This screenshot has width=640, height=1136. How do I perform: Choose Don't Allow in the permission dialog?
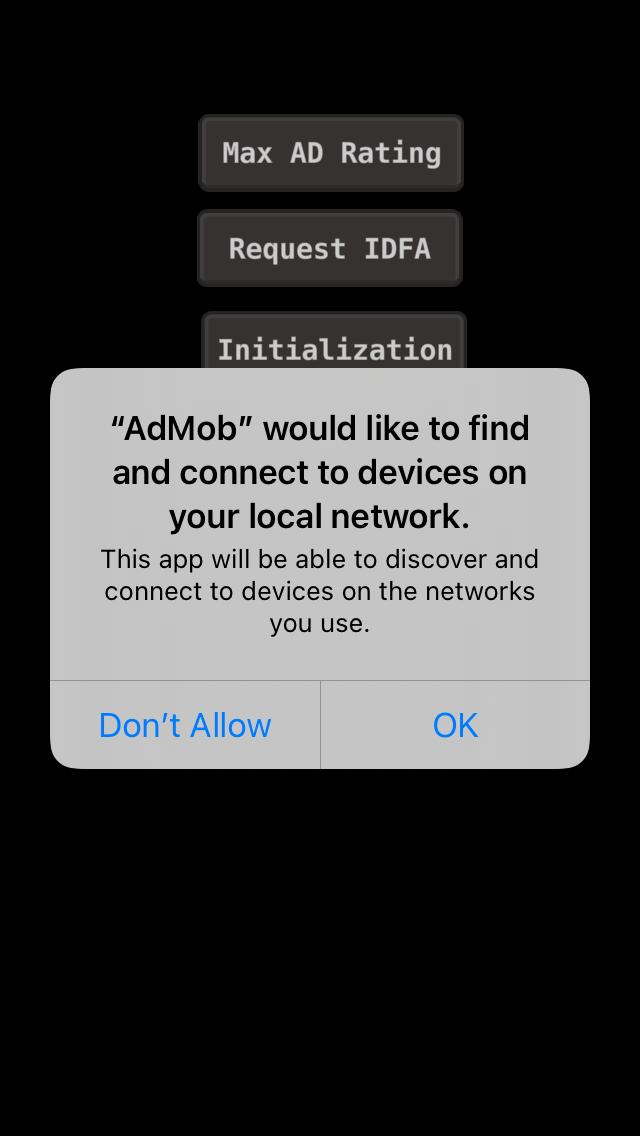tap(185, 724)
